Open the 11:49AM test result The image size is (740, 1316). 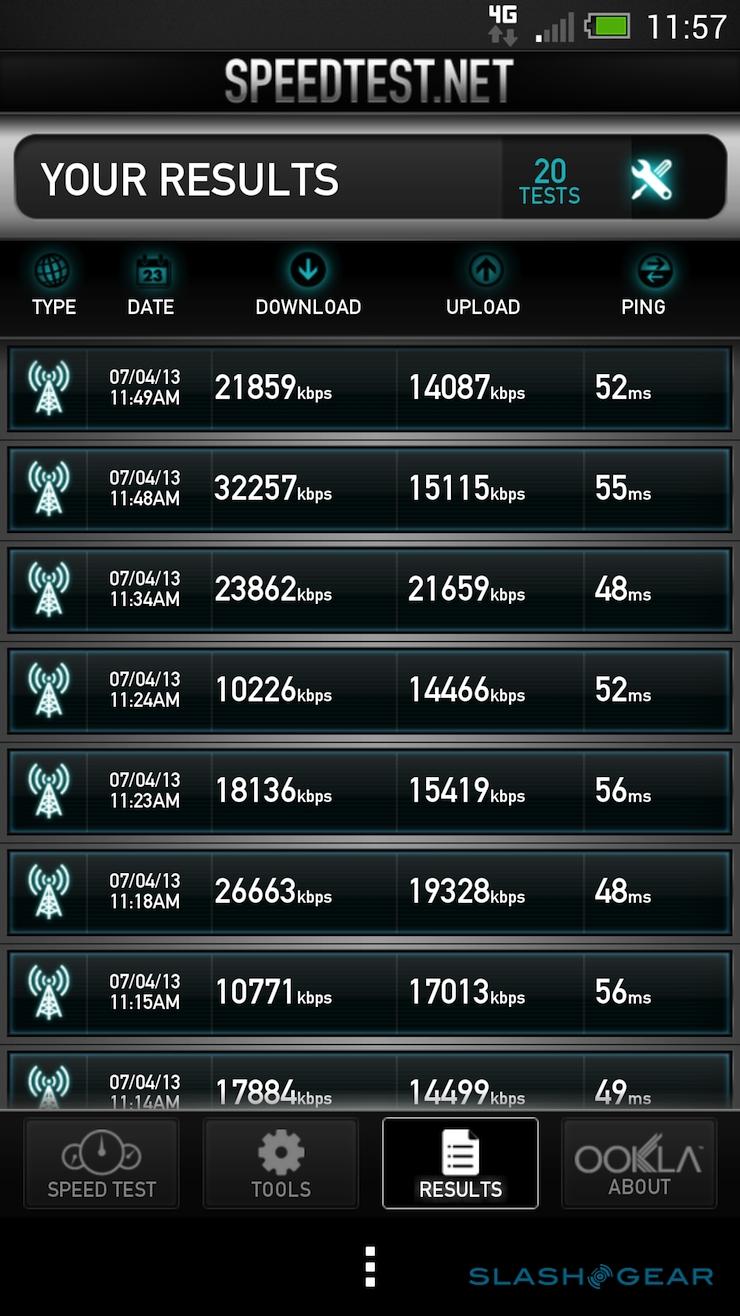[x=370, y=388]
